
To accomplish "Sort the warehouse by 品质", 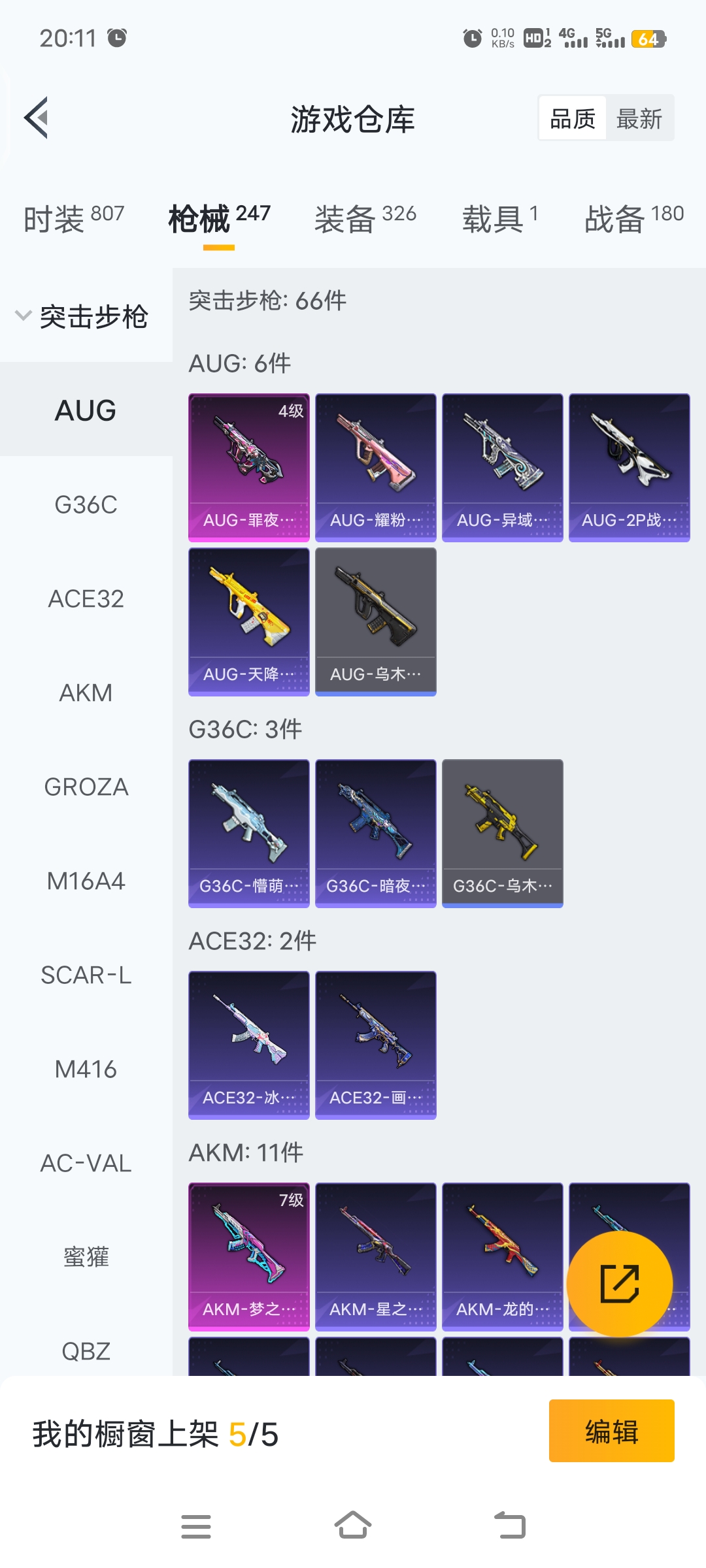I will (x=573, y=119).
